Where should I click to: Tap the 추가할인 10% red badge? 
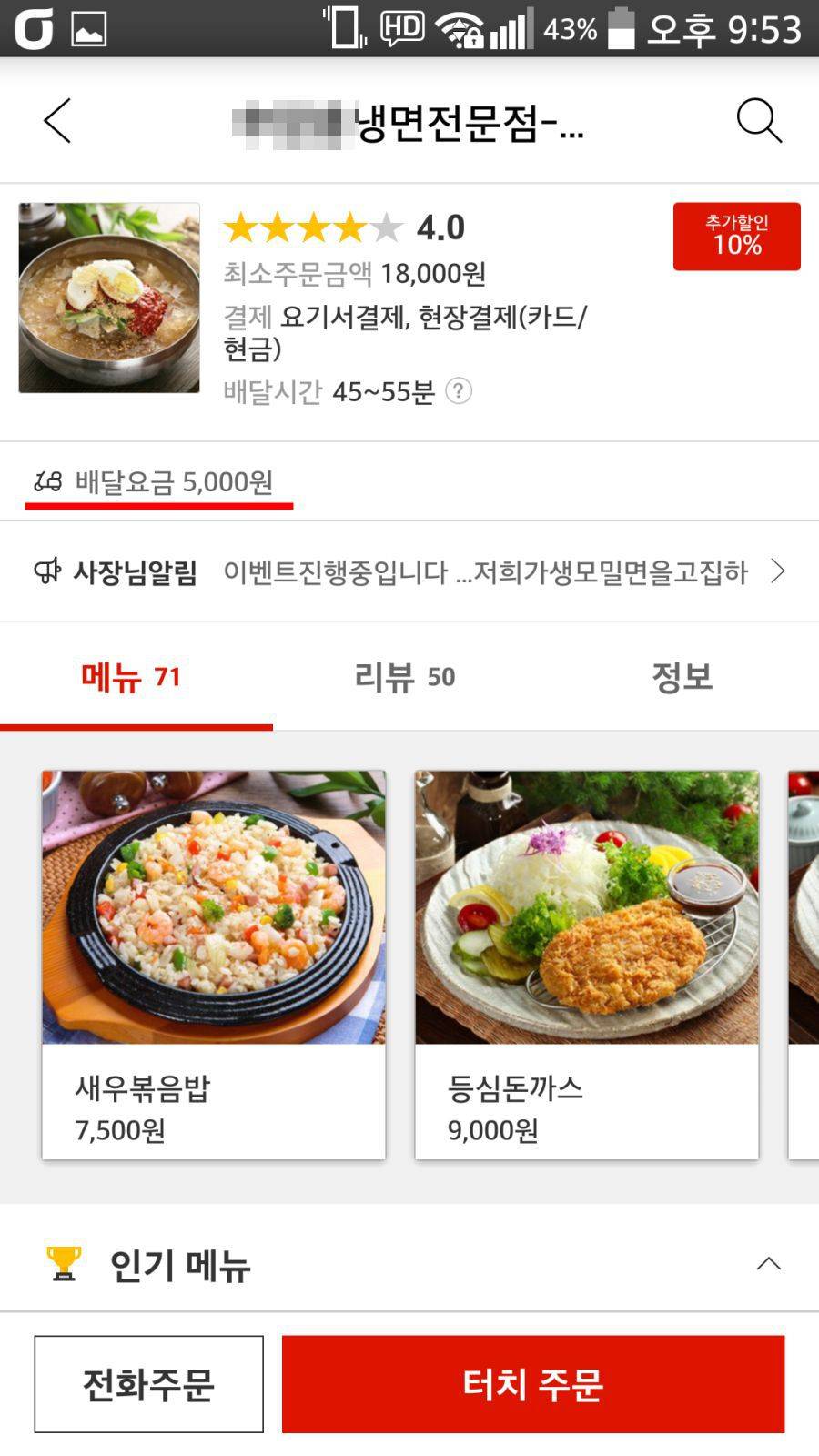[x=737, y=236]
